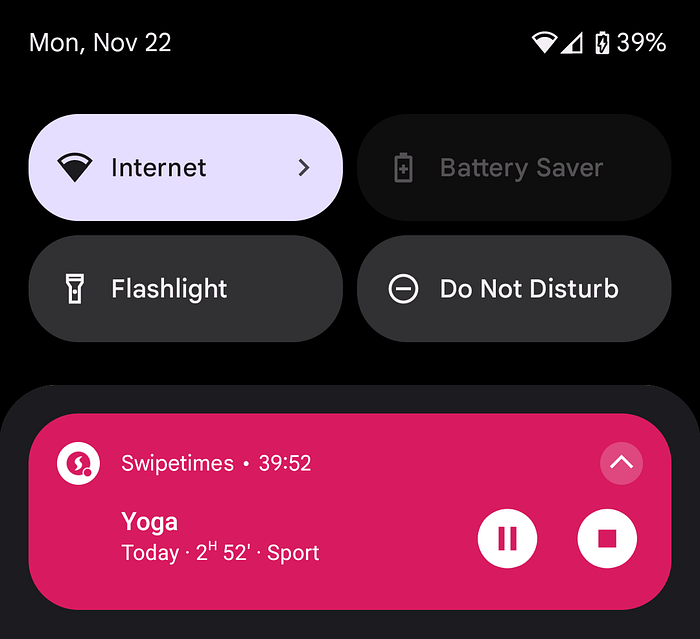Collapse the Swipetimes notification
Viewport: 700px width, 639px height.
(621, 463)
